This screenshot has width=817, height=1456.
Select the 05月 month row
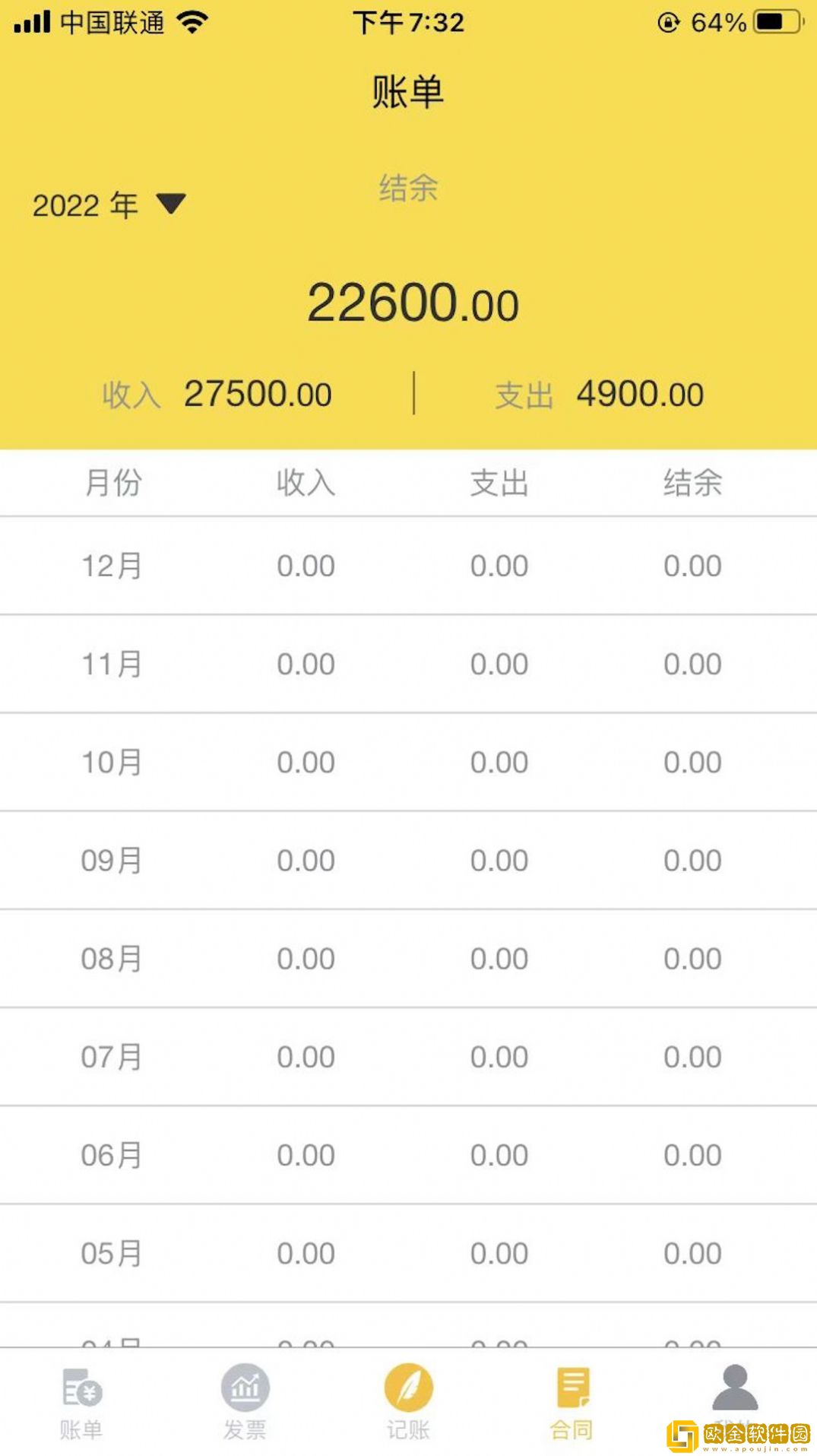pos(111,1251)
